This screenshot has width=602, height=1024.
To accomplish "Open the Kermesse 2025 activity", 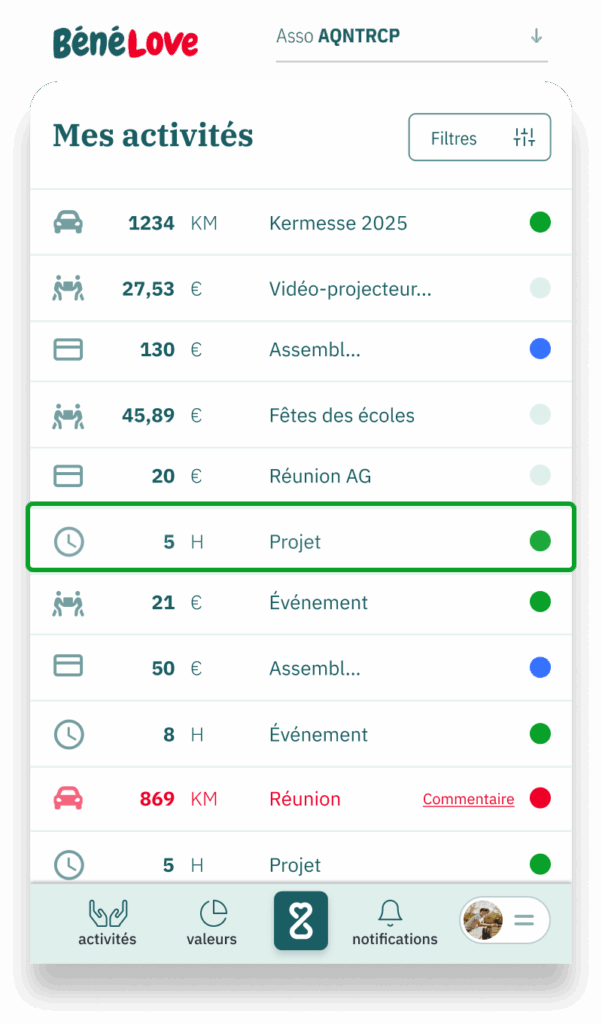I will 338,223.
